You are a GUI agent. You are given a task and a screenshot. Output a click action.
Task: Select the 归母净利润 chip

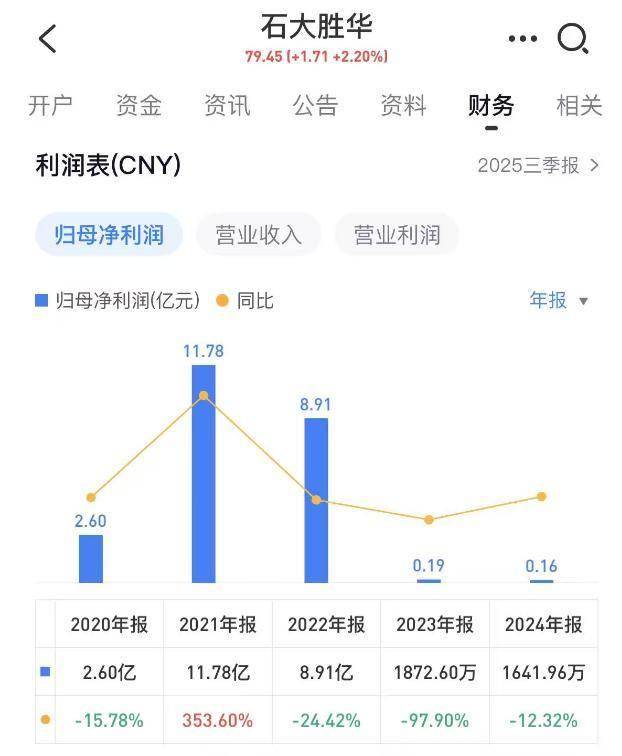coord(108,235)
